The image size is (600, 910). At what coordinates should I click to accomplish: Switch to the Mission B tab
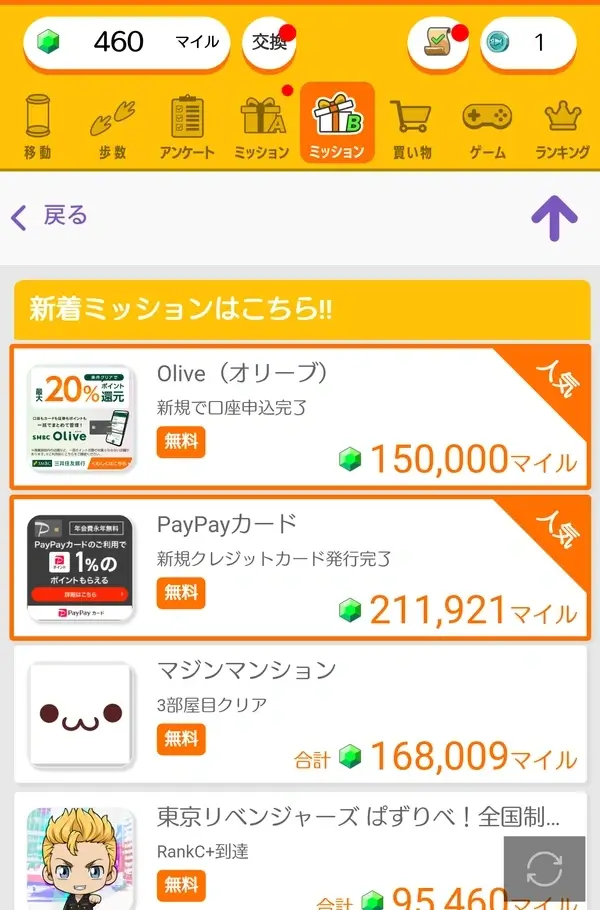[x=337, y=127]
